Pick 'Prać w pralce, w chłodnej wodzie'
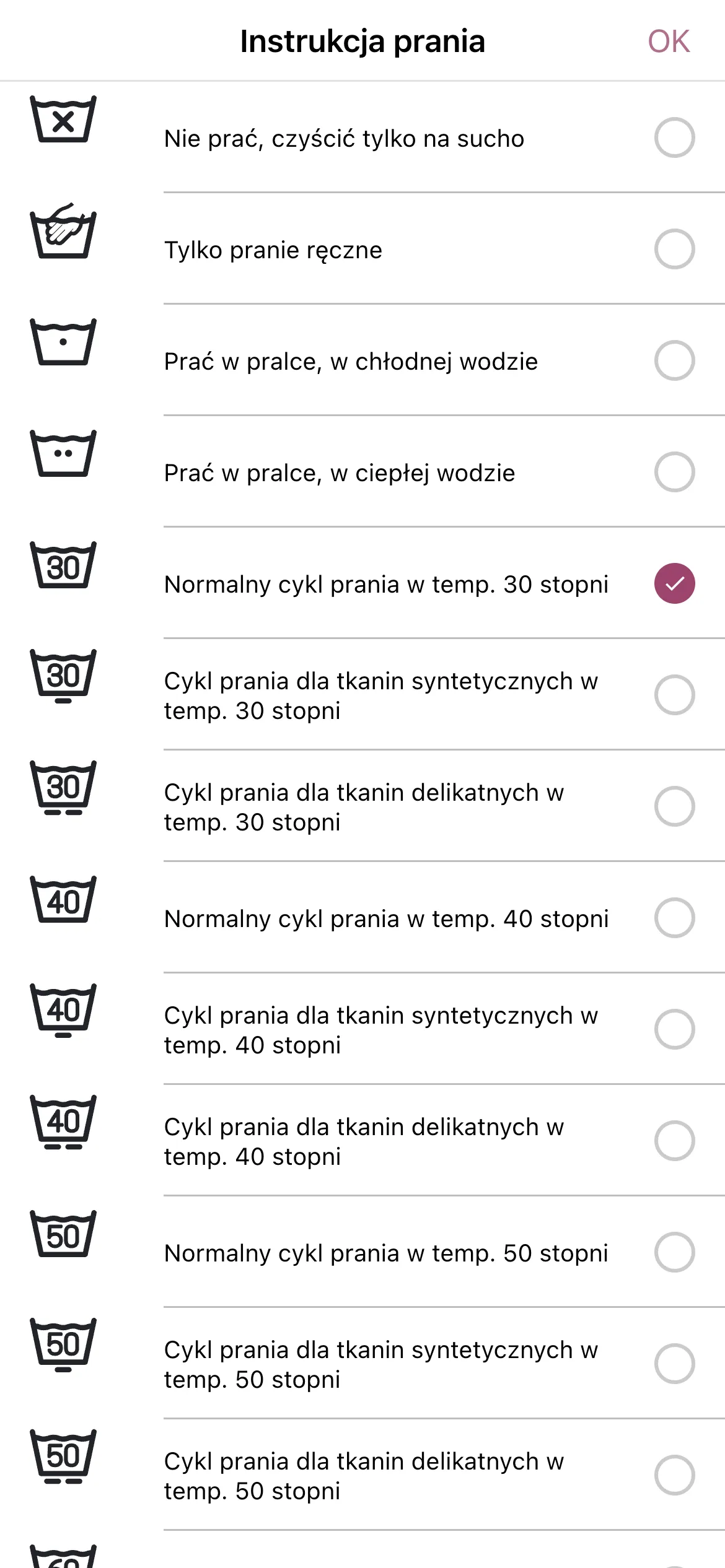The image size is (725, 1568). pyautogui.click(x=674, y=360)
